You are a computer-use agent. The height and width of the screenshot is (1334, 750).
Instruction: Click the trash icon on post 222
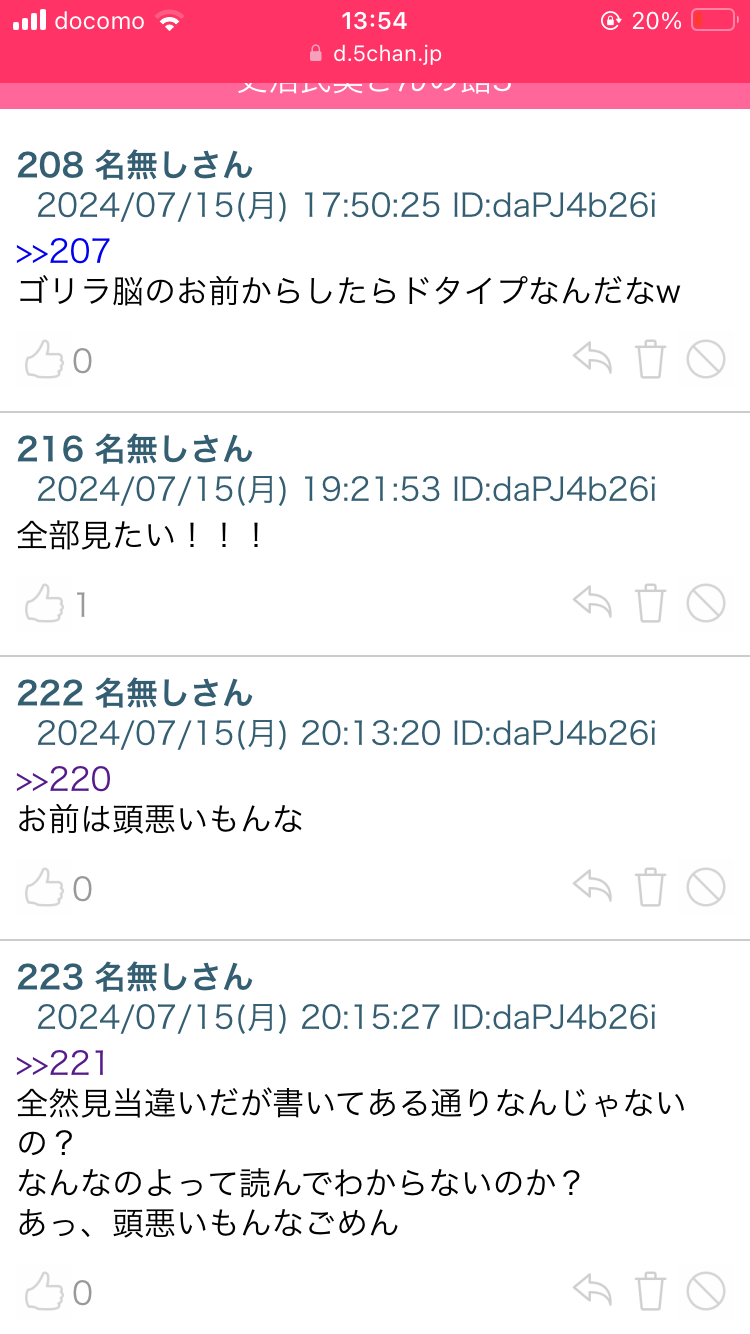[x=650, y=886]
